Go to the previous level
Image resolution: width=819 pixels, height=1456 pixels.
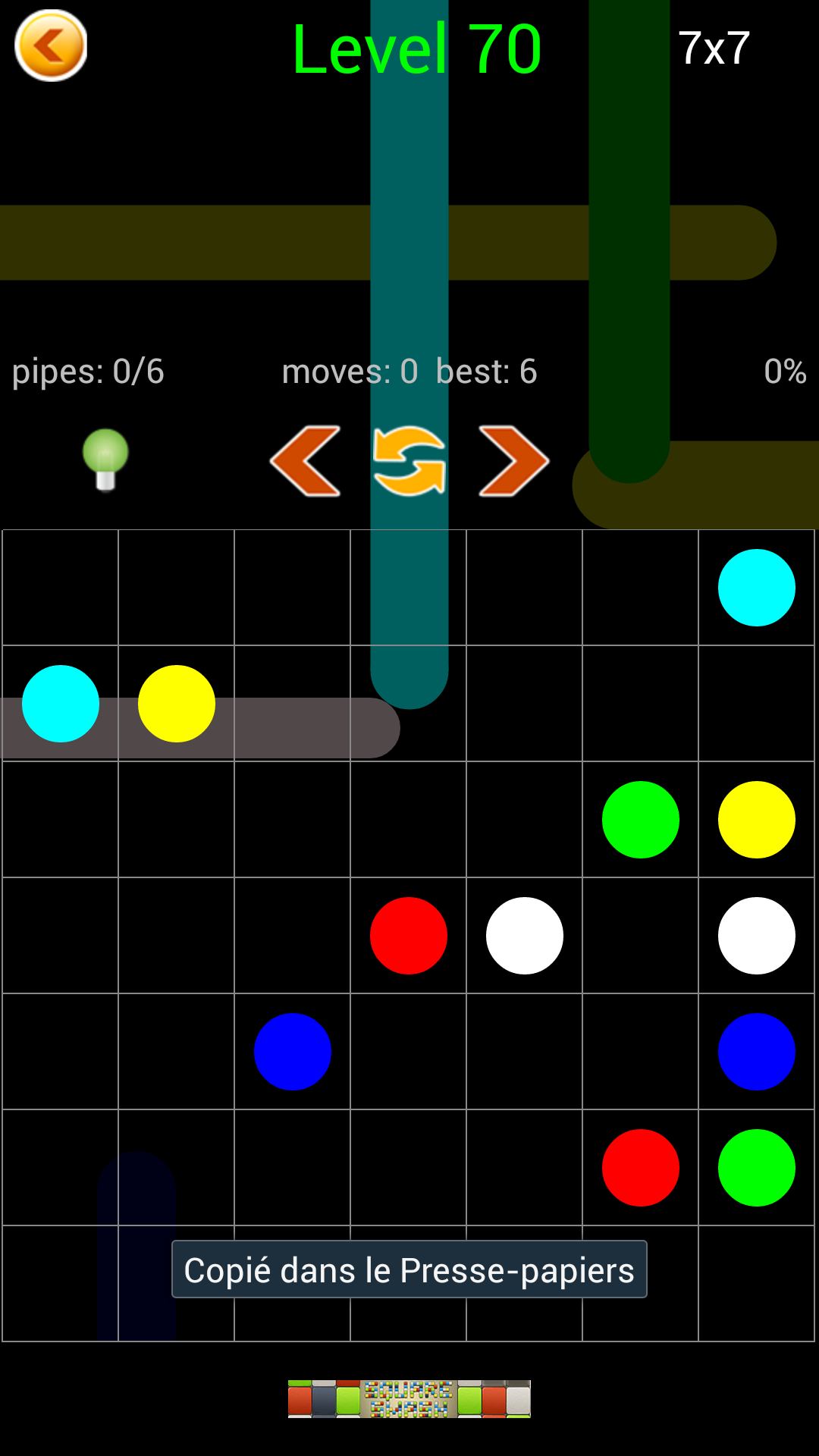tap(305, 461)
